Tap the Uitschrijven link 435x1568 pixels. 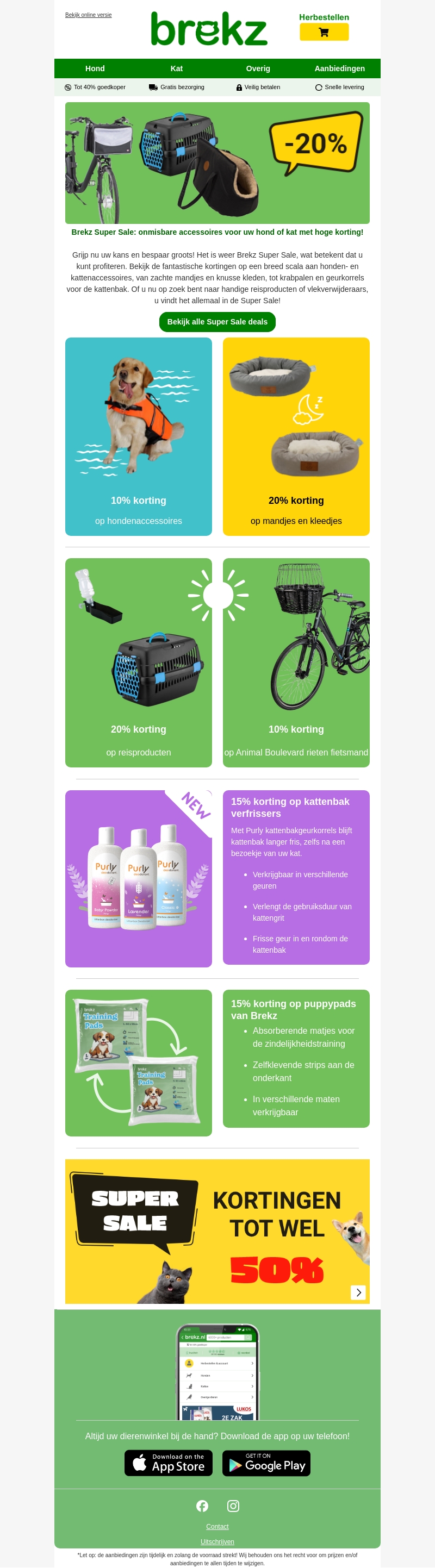[217, 1541]
